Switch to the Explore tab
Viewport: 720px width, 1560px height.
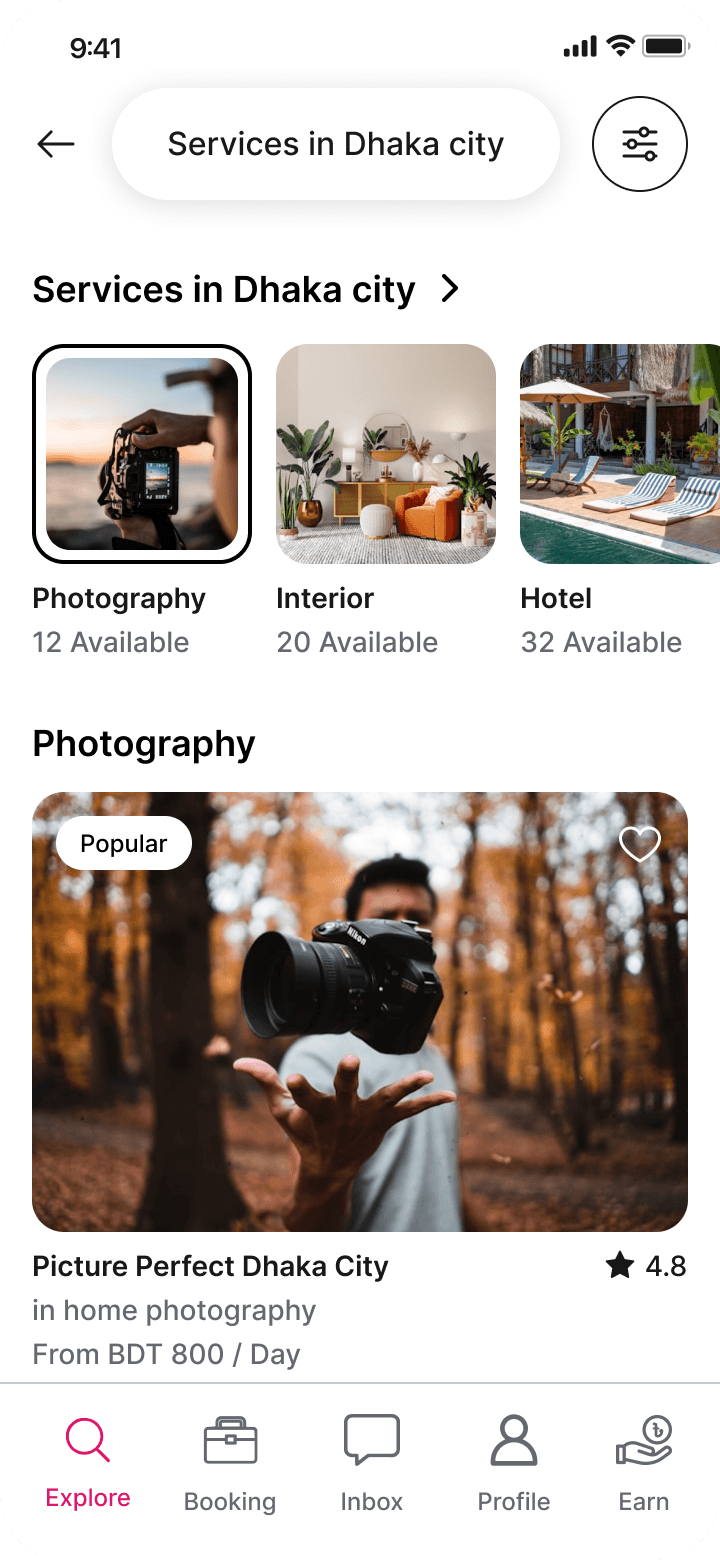pyautogui.click(x=88, y=1462)
